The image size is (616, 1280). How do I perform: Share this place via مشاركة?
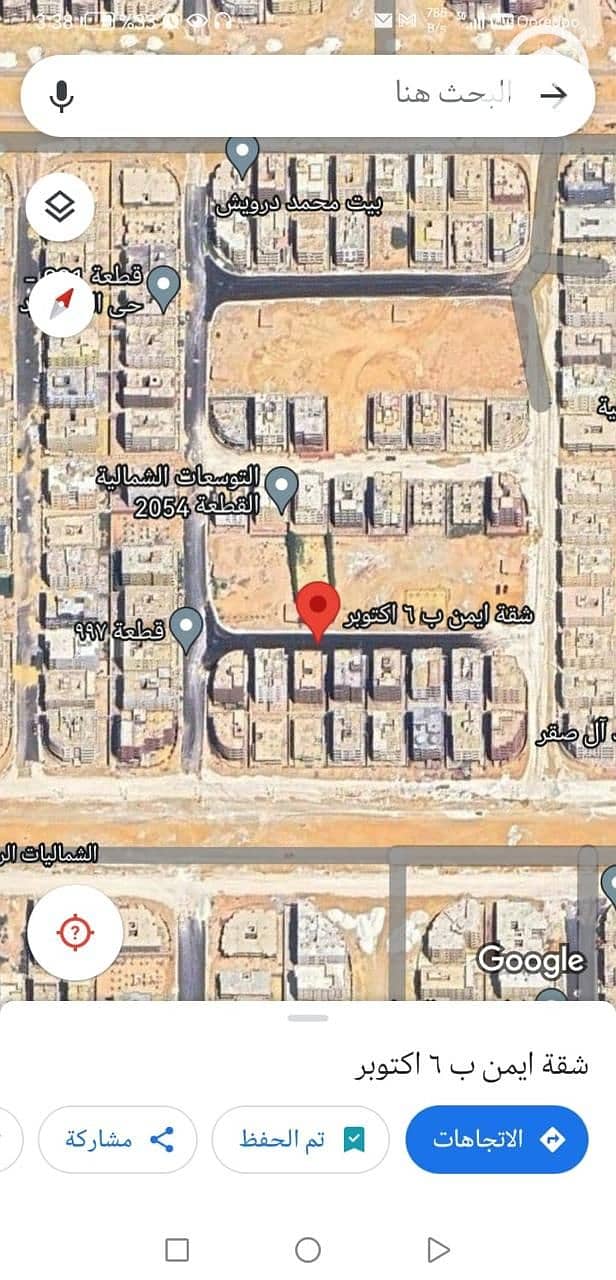pyautogui.click(x=119, y=1139)
